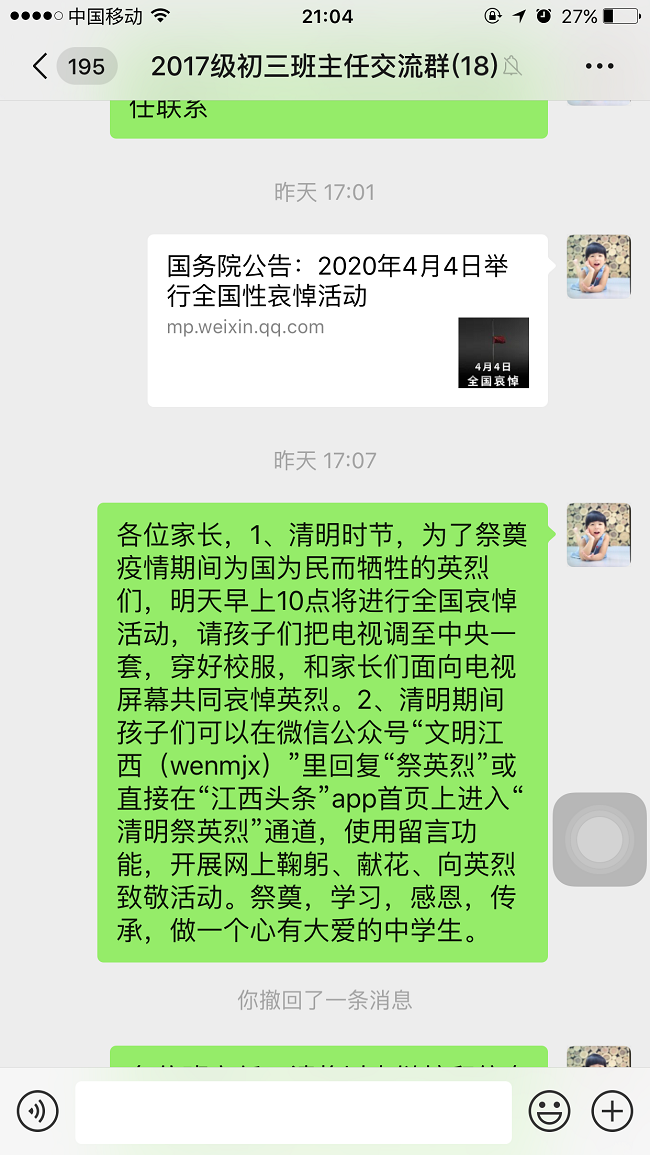Switch to voice message input
Image resolution: width=650 pixels, height=1155 pixels.
(38, 1110)
